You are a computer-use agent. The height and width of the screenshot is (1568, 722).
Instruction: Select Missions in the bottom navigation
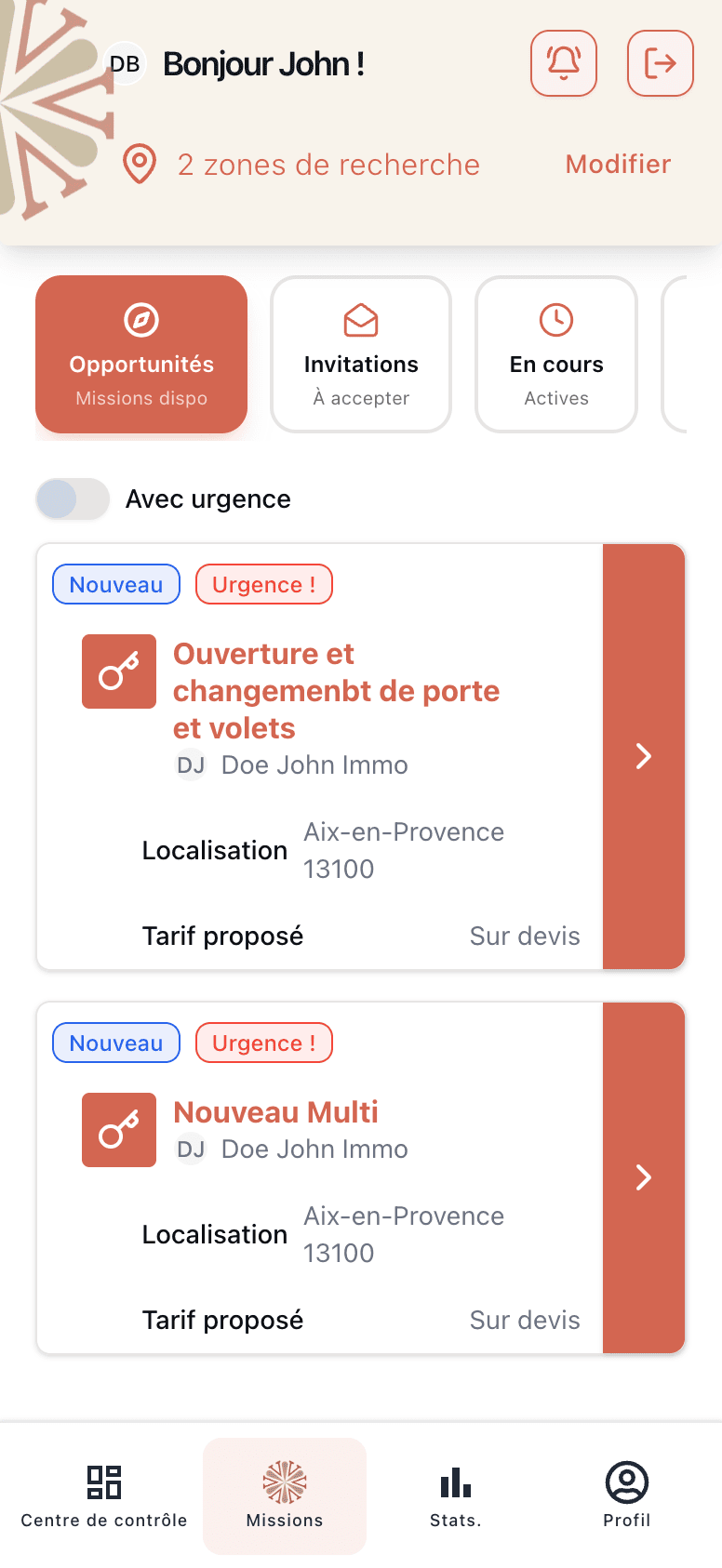pyautogui.click(x=285, y=1495)
